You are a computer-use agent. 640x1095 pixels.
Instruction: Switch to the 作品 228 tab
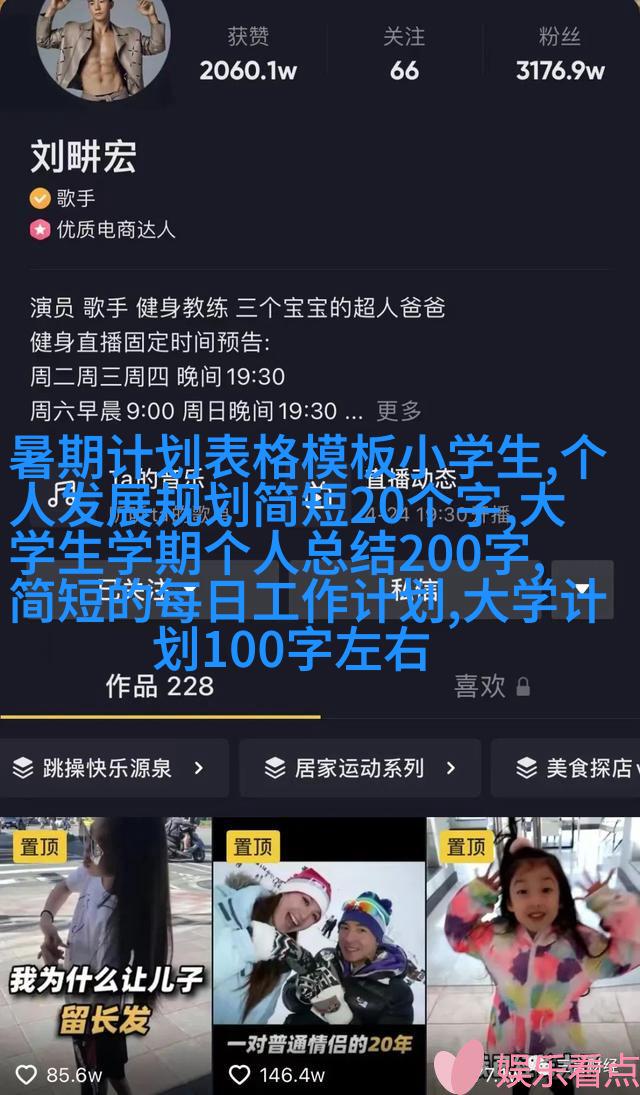[160, 686]
